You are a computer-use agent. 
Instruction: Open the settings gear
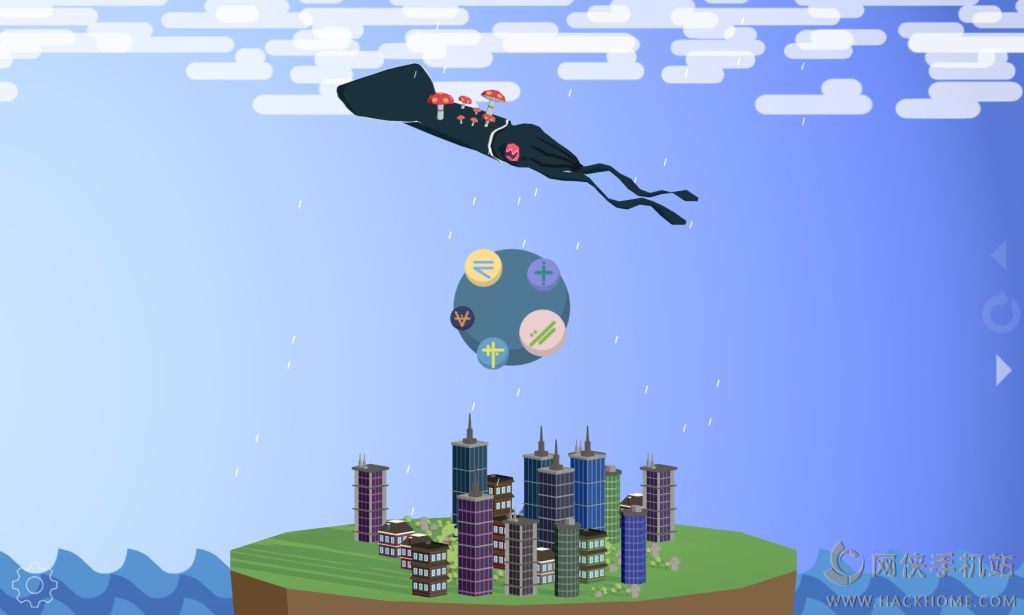click(x=35, y=583)
